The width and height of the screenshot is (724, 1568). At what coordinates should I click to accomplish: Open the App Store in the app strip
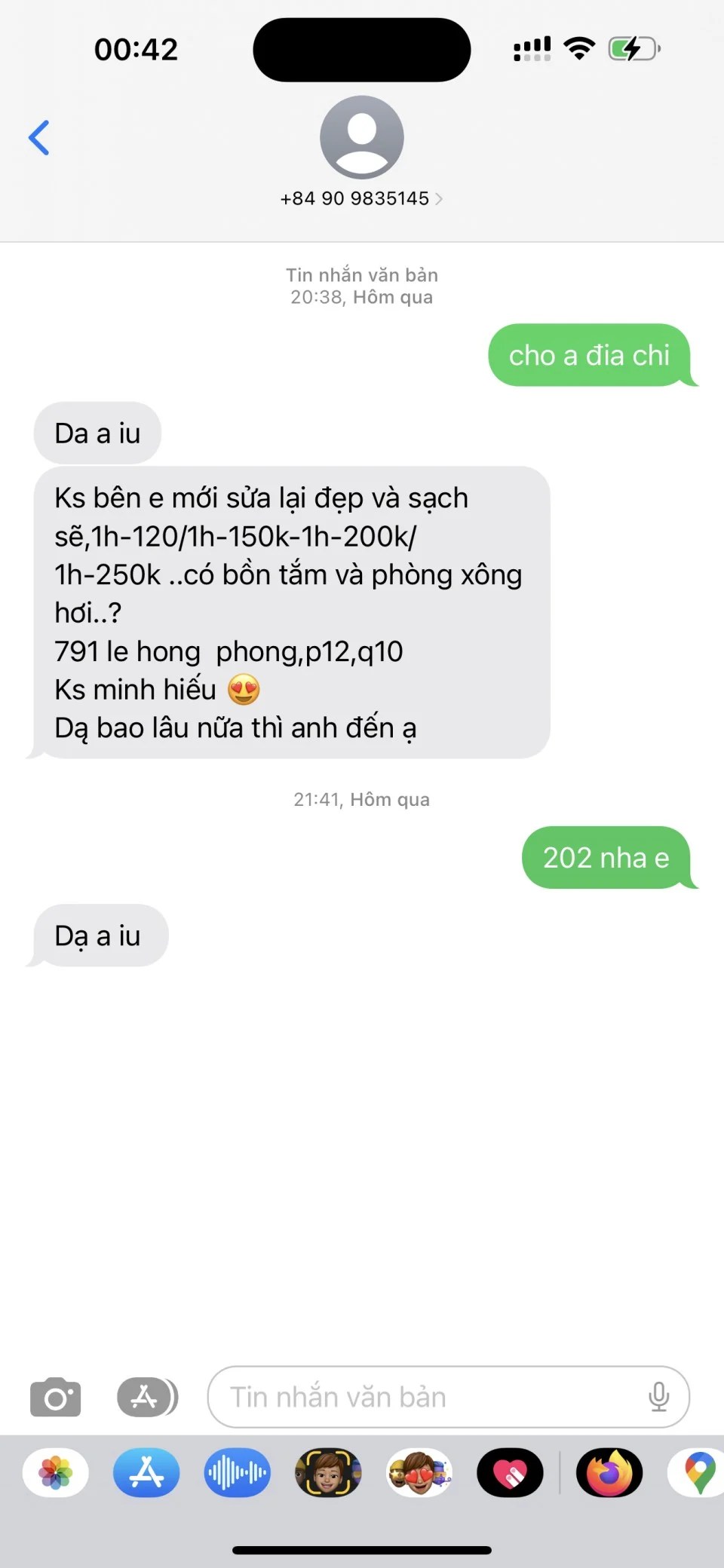(x=146, y=1472)
